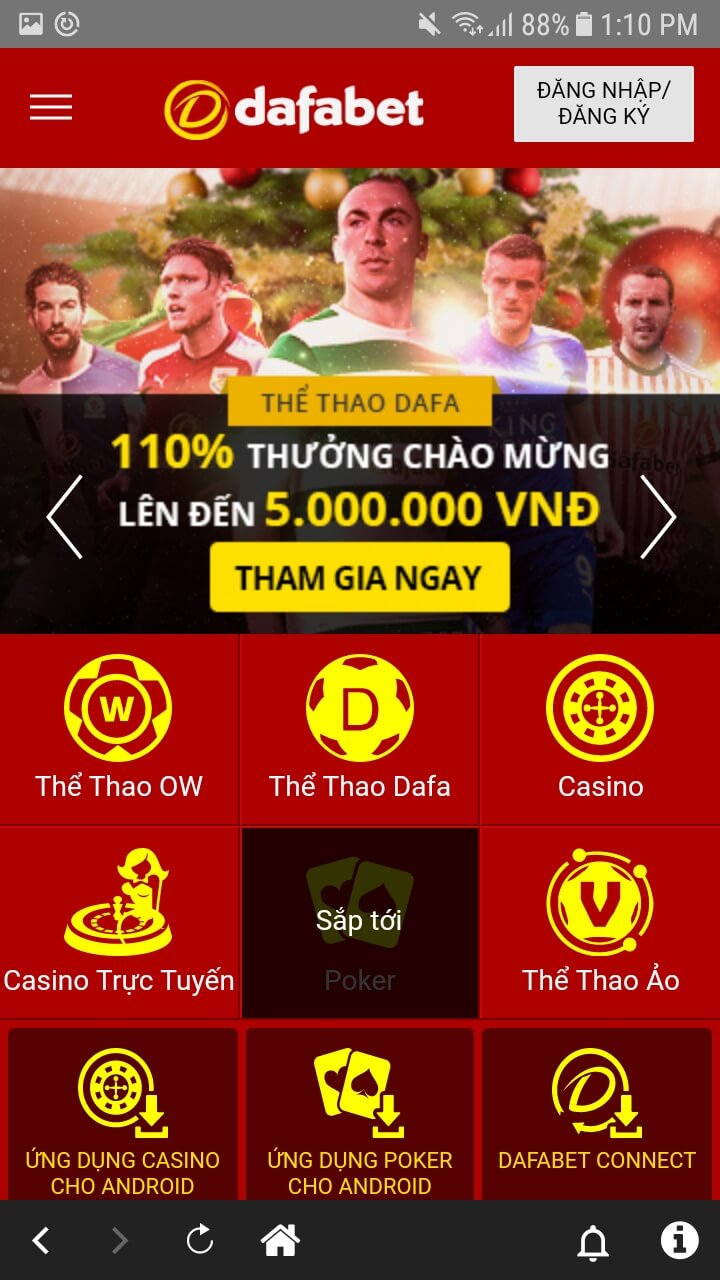The height and width of the screenshot is (1280, 720).
Task: Tap the Đăng nhập/Đăng ký button
Action: [x=603, y=104]
